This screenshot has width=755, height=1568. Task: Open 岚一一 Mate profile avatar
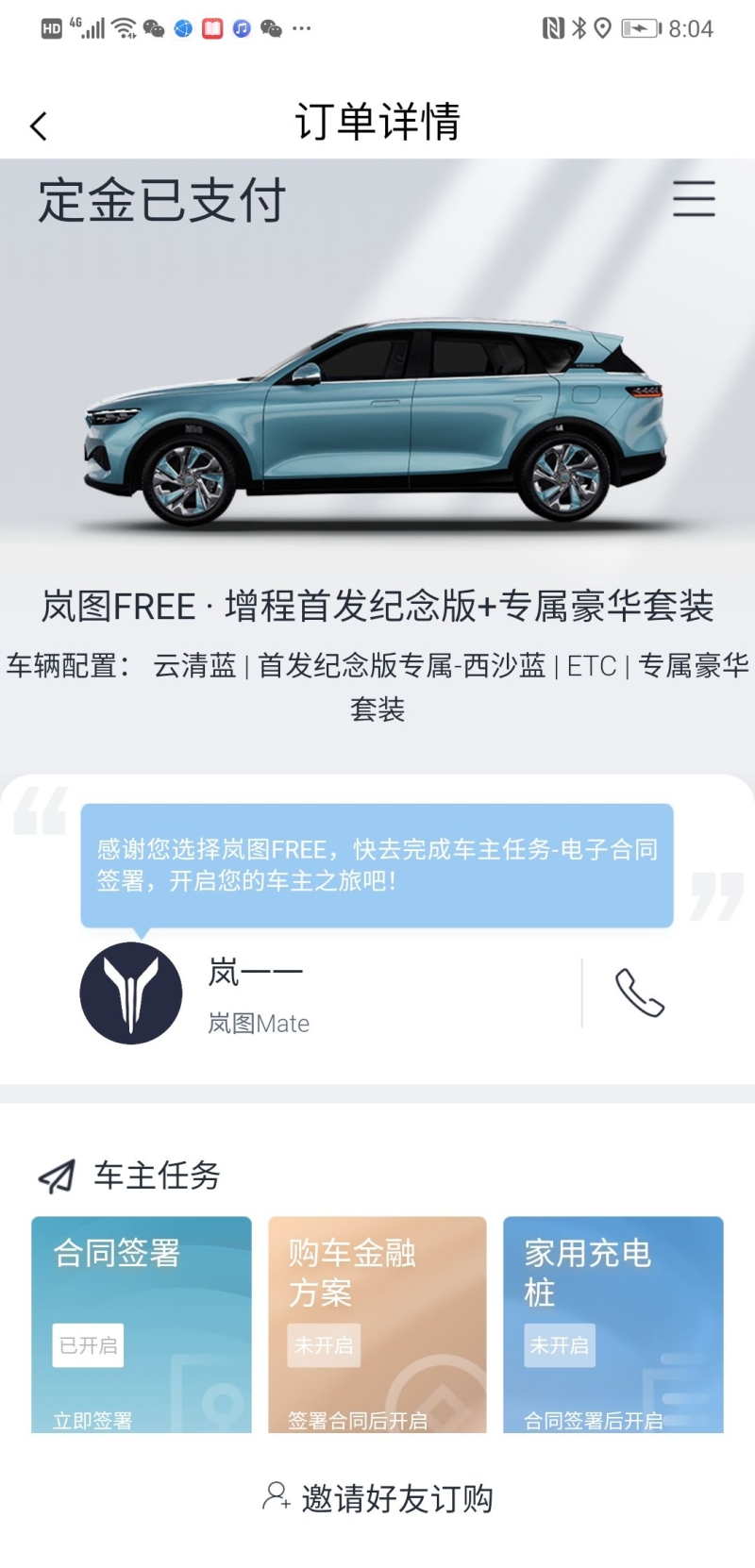131,993
